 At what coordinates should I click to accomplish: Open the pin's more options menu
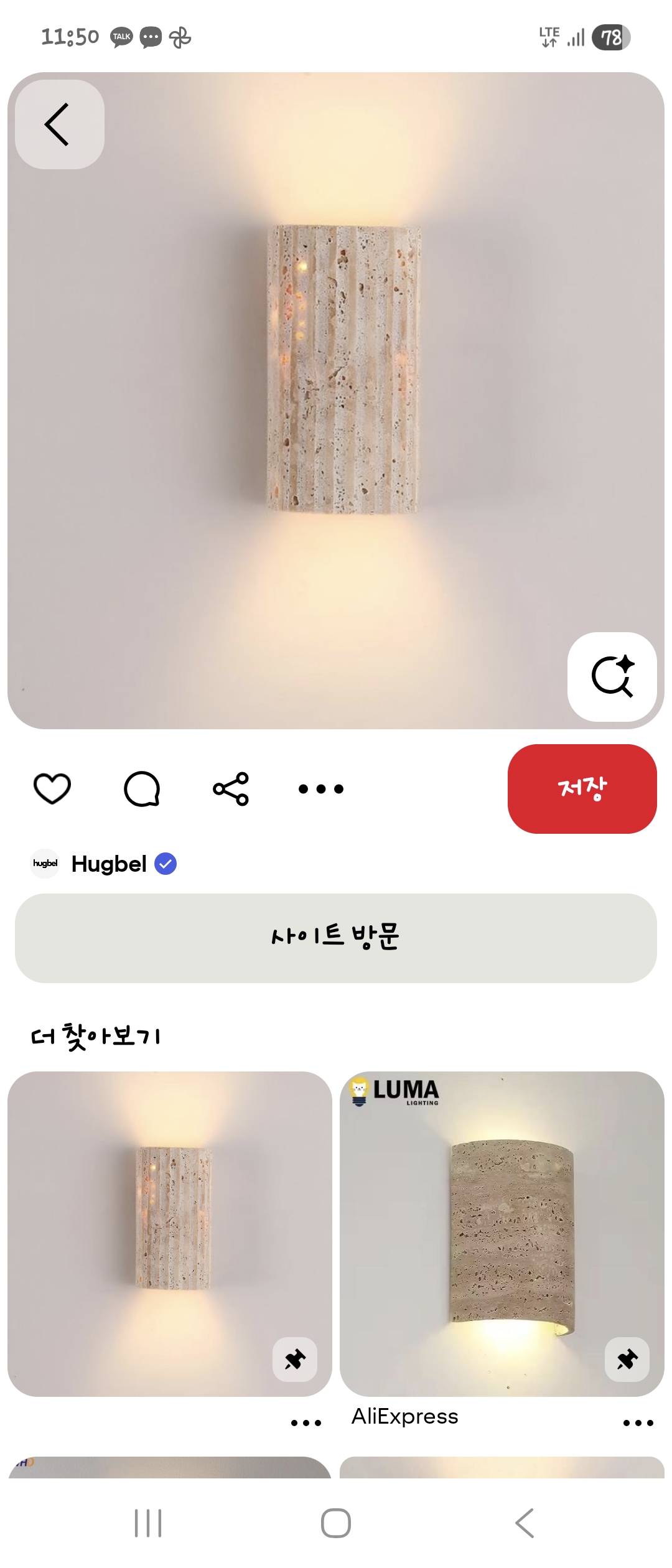[x=320, y=788]
